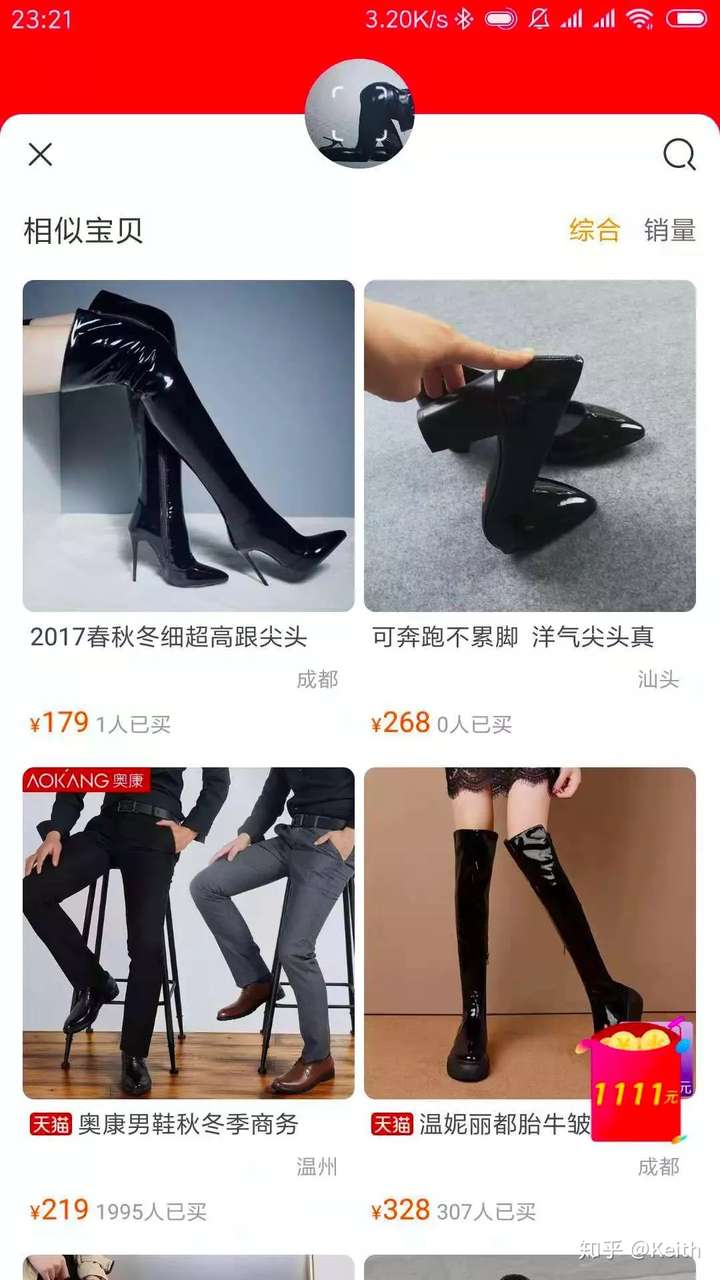Close the similar items panel

pos(40,154)
